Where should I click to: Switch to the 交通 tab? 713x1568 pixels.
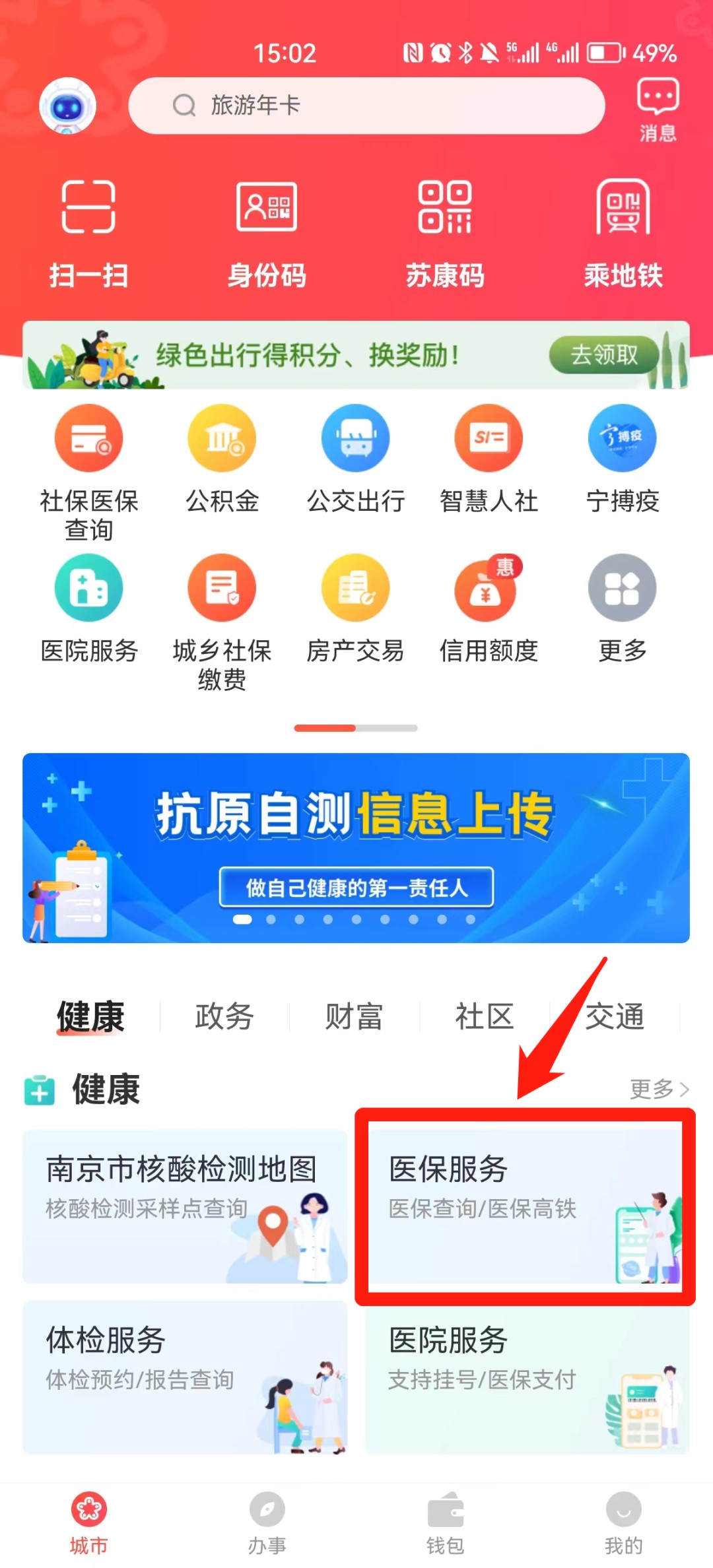coord(615,1016)
